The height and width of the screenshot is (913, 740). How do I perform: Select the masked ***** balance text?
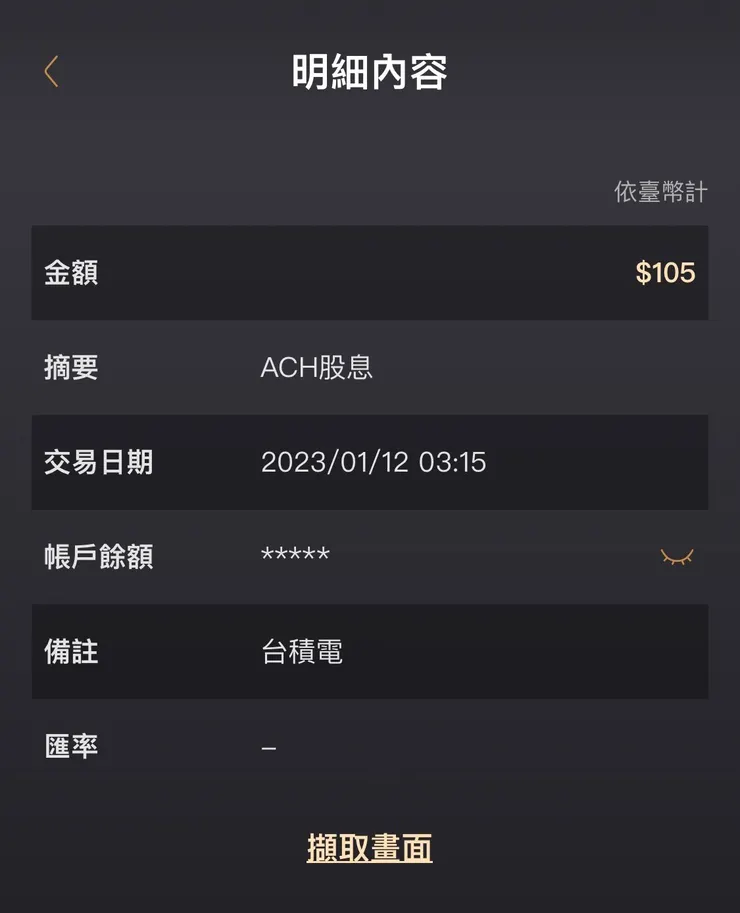tap(295, 556)
